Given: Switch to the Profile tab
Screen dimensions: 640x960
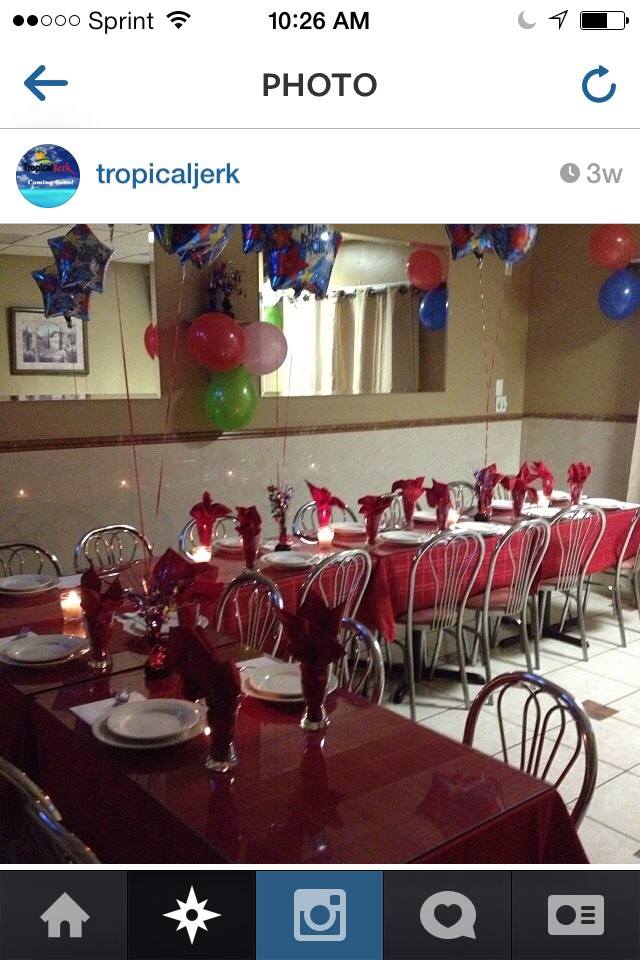Looking at the screenshot, I should point(576,915).
